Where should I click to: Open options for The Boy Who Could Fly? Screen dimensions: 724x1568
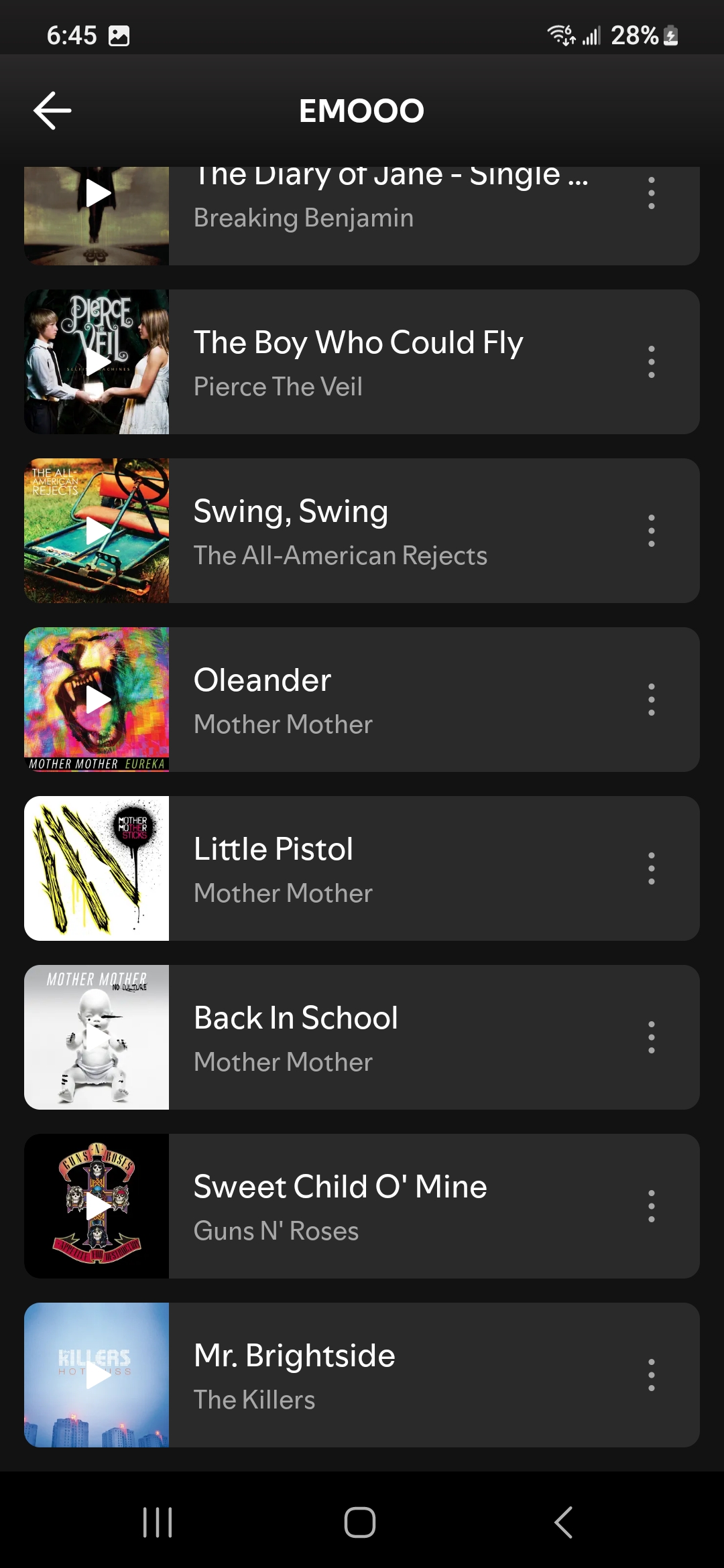651,362
